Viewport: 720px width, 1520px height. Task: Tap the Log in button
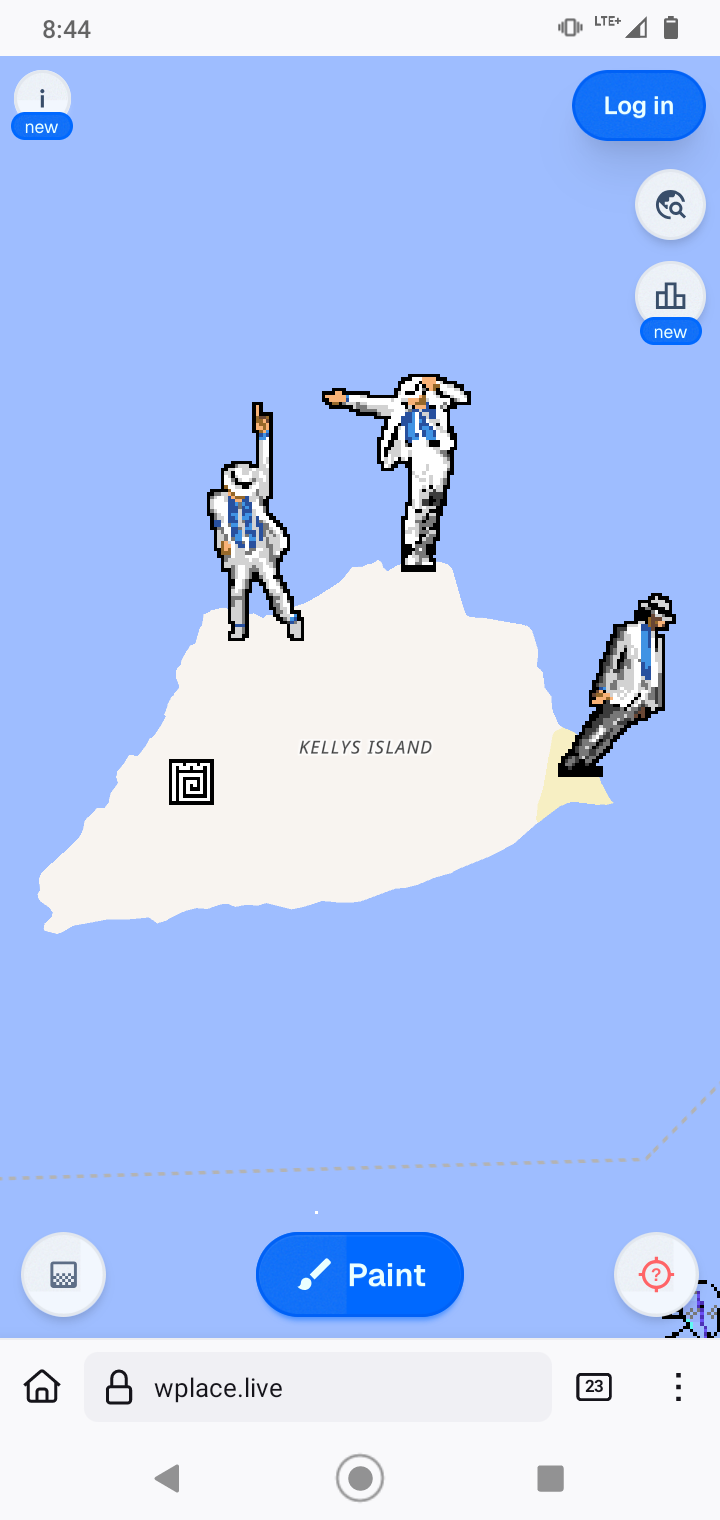click(x=638, y=105)
